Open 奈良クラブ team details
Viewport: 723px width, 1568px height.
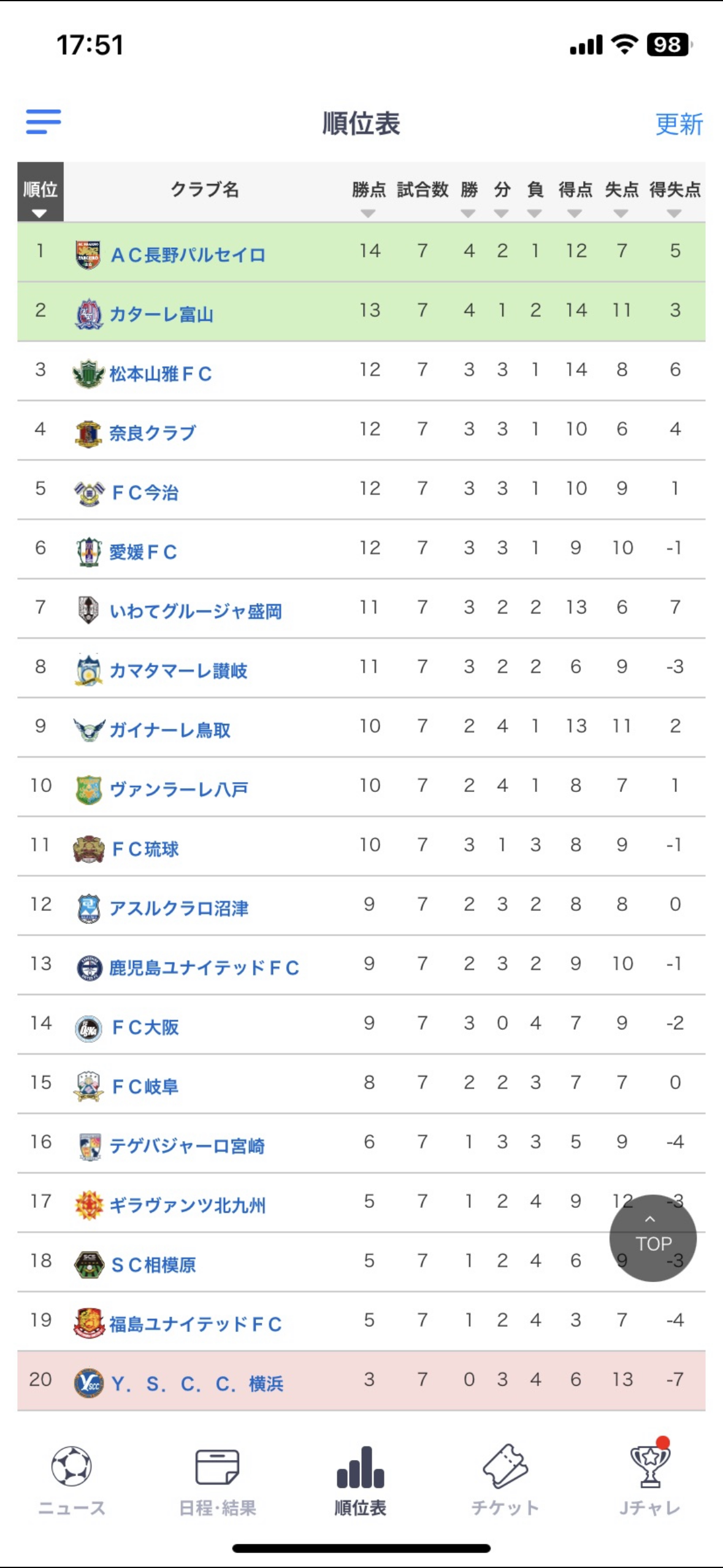[153, 433]
